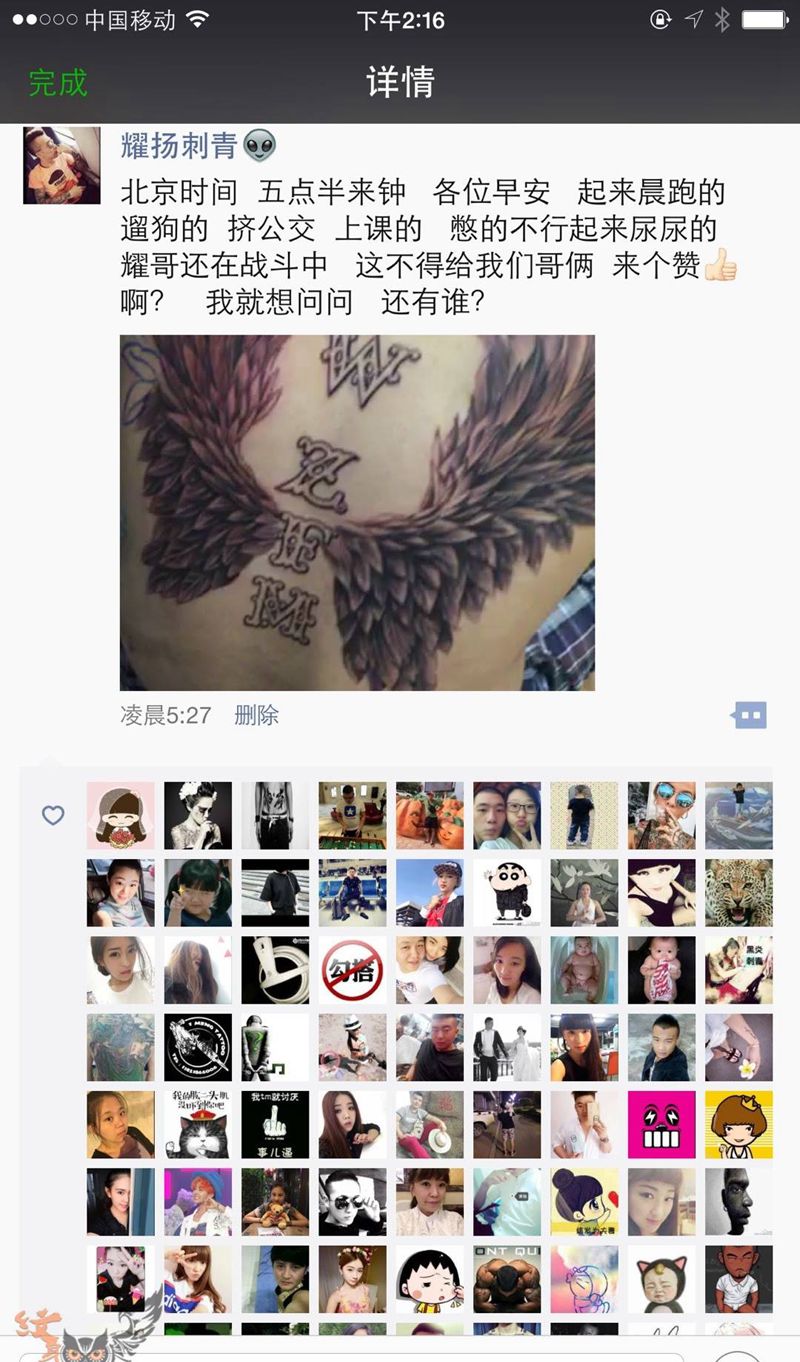This screenshot has height=1362, width=800.
Task: Open 耀扬刺青's profile picture
Action: pos(62,165)
